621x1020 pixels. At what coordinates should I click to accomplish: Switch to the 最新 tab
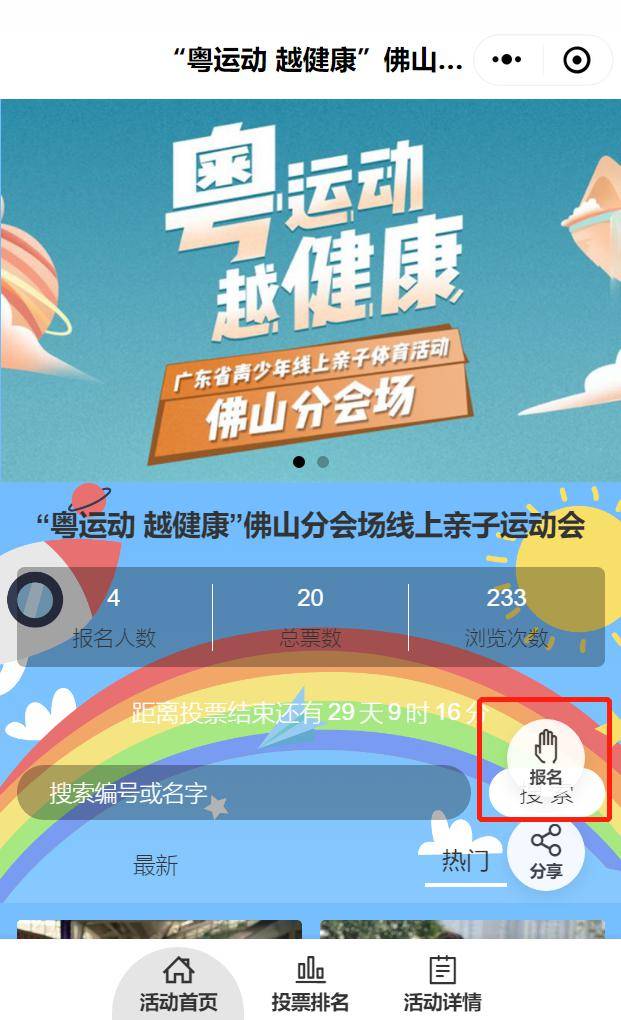(x=155, y=865)
